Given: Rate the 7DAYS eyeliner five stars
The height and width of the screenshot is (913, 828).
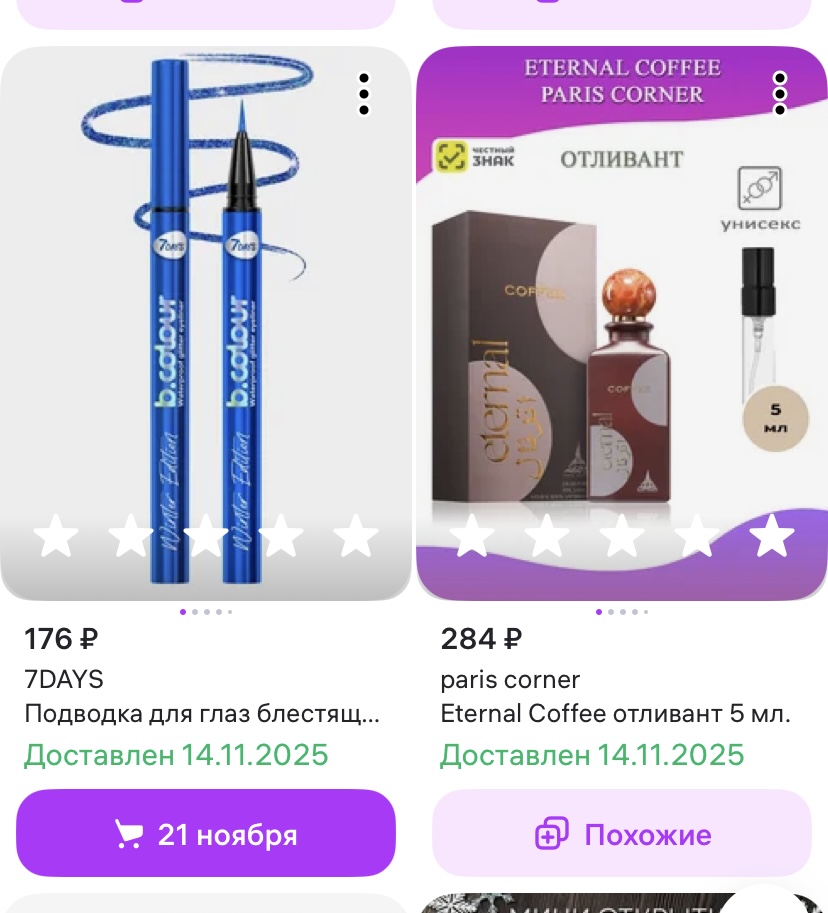Looking at the screenshot, I should pyautogui.click(x=356, y=537).
